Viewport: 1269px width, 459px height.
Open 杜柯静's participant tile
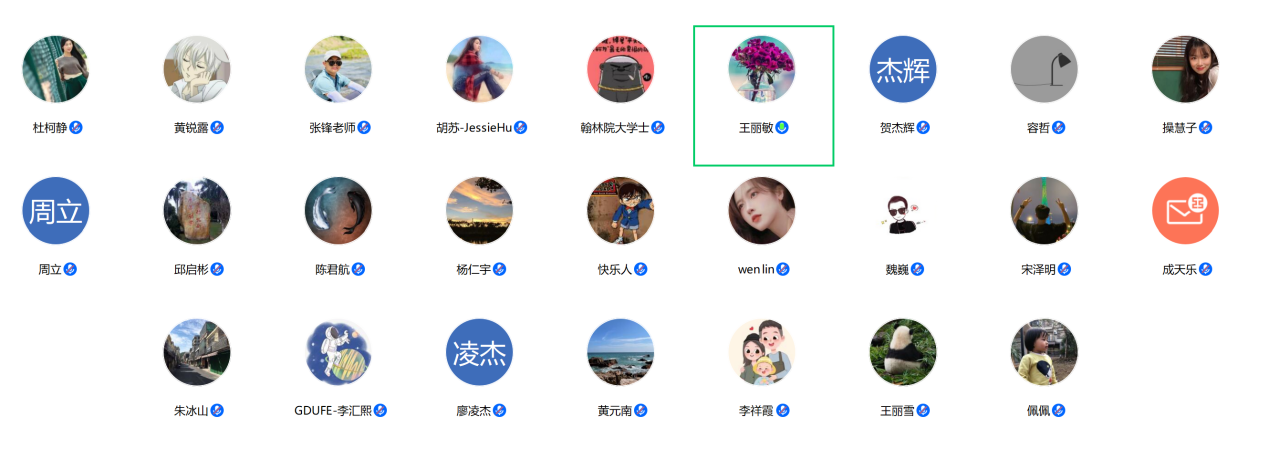56,70
